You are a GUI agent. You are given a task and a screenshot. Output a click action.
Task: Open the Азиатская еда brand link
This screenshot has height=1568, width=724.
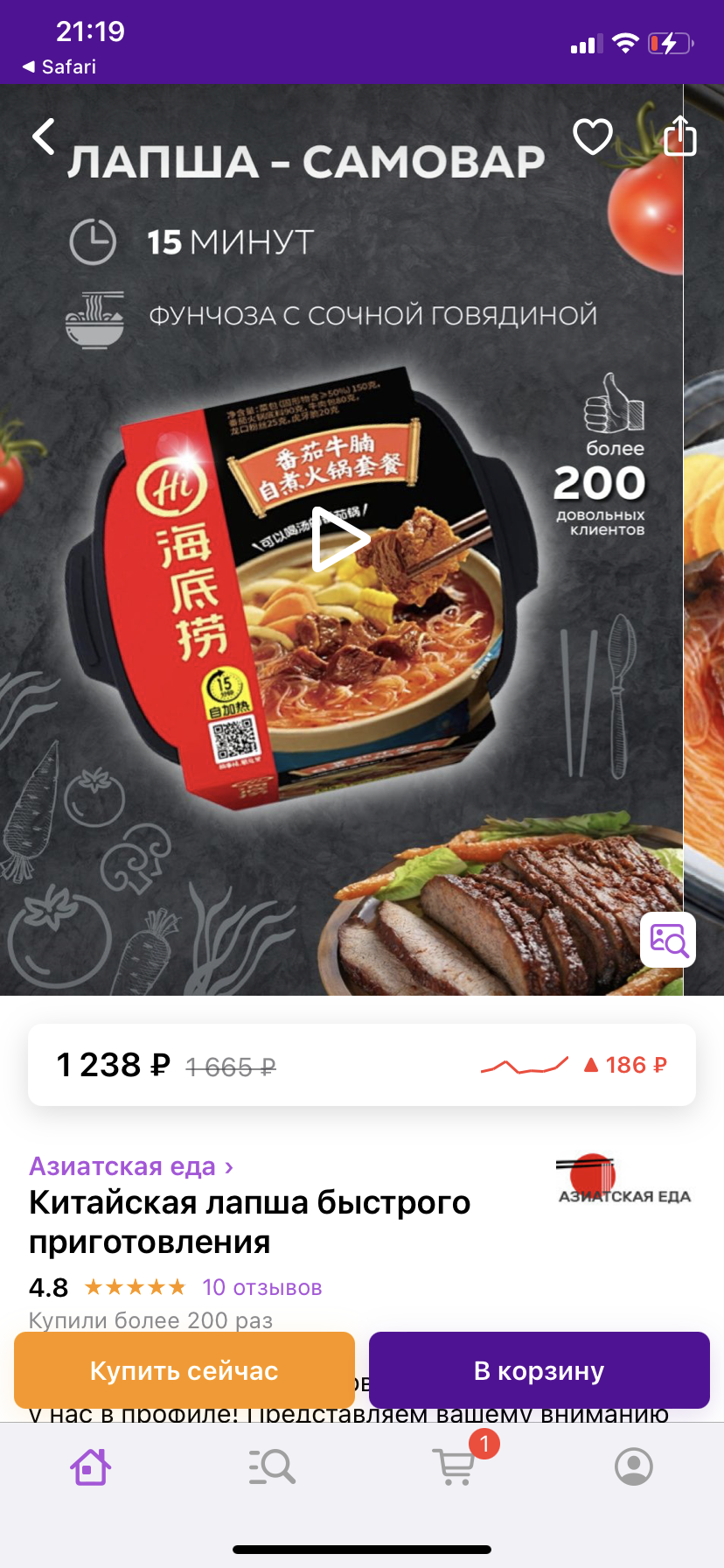pyautogui.click(x=131, y=1166)
